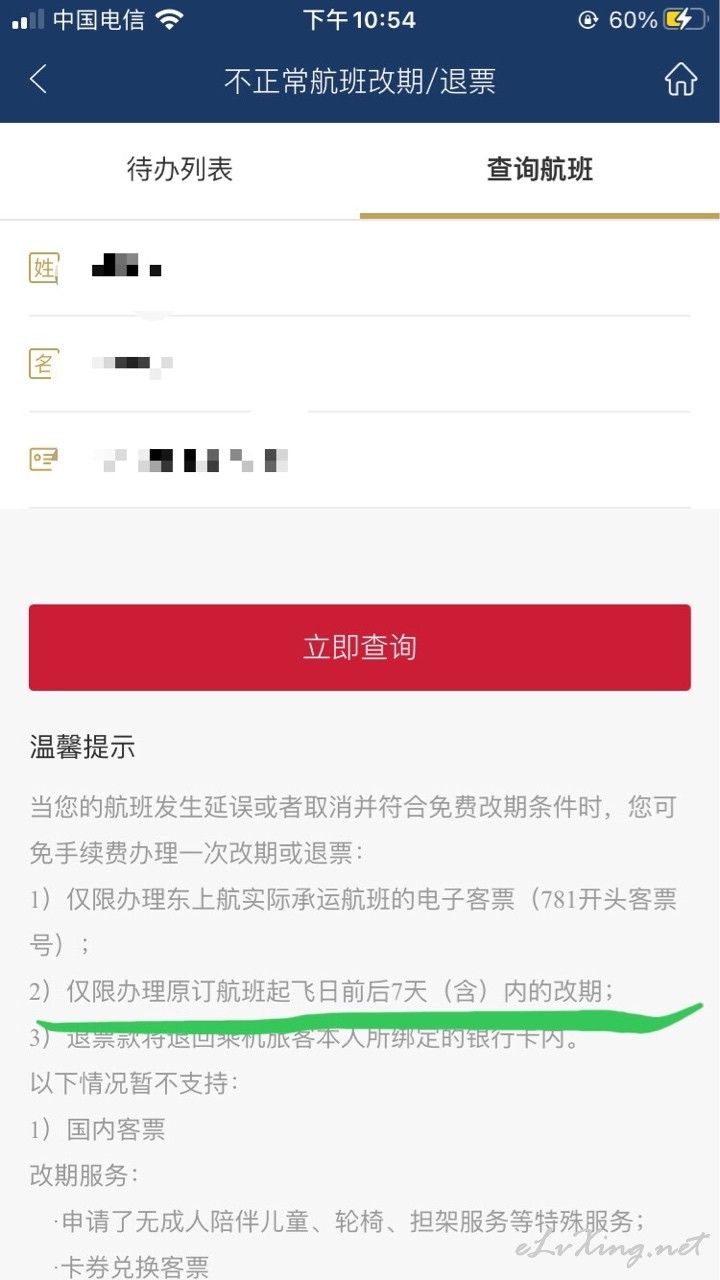Screen dimensions: 720x1280
Task: Tap the 立即查询 button
Action: 360,647
